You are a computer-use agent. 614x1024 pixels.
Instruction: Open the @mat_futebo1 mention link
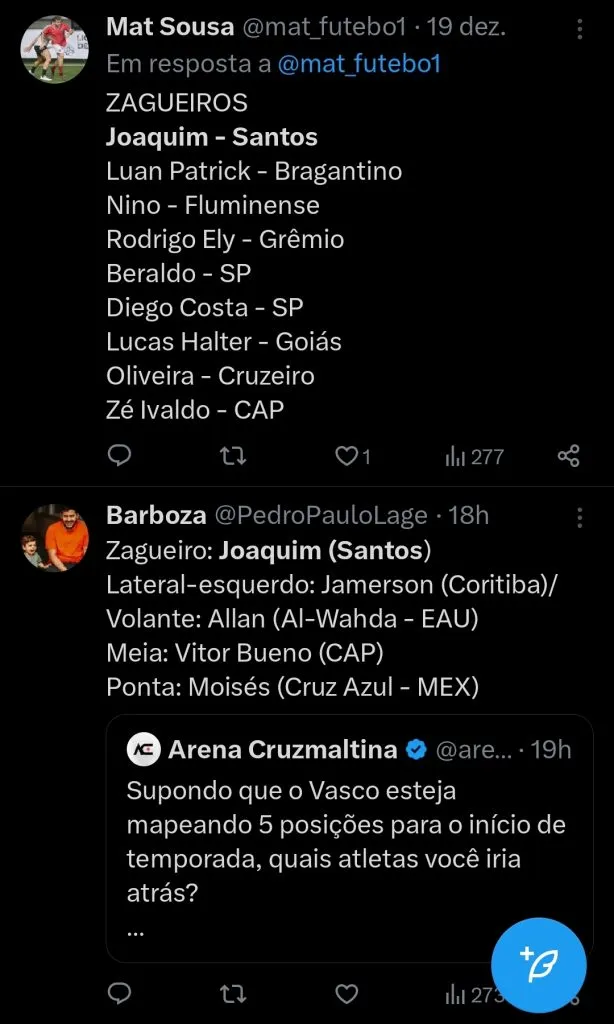[358, 64]
